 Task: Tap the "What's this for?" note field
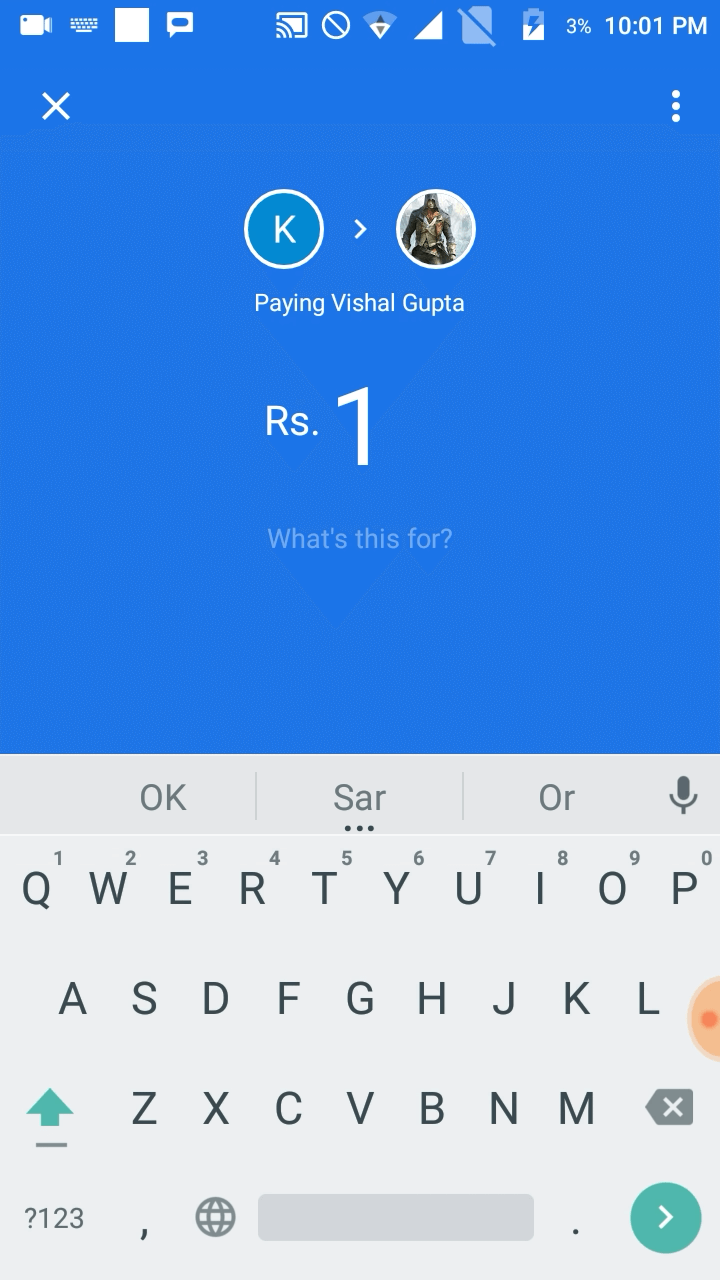click(360, 539)
